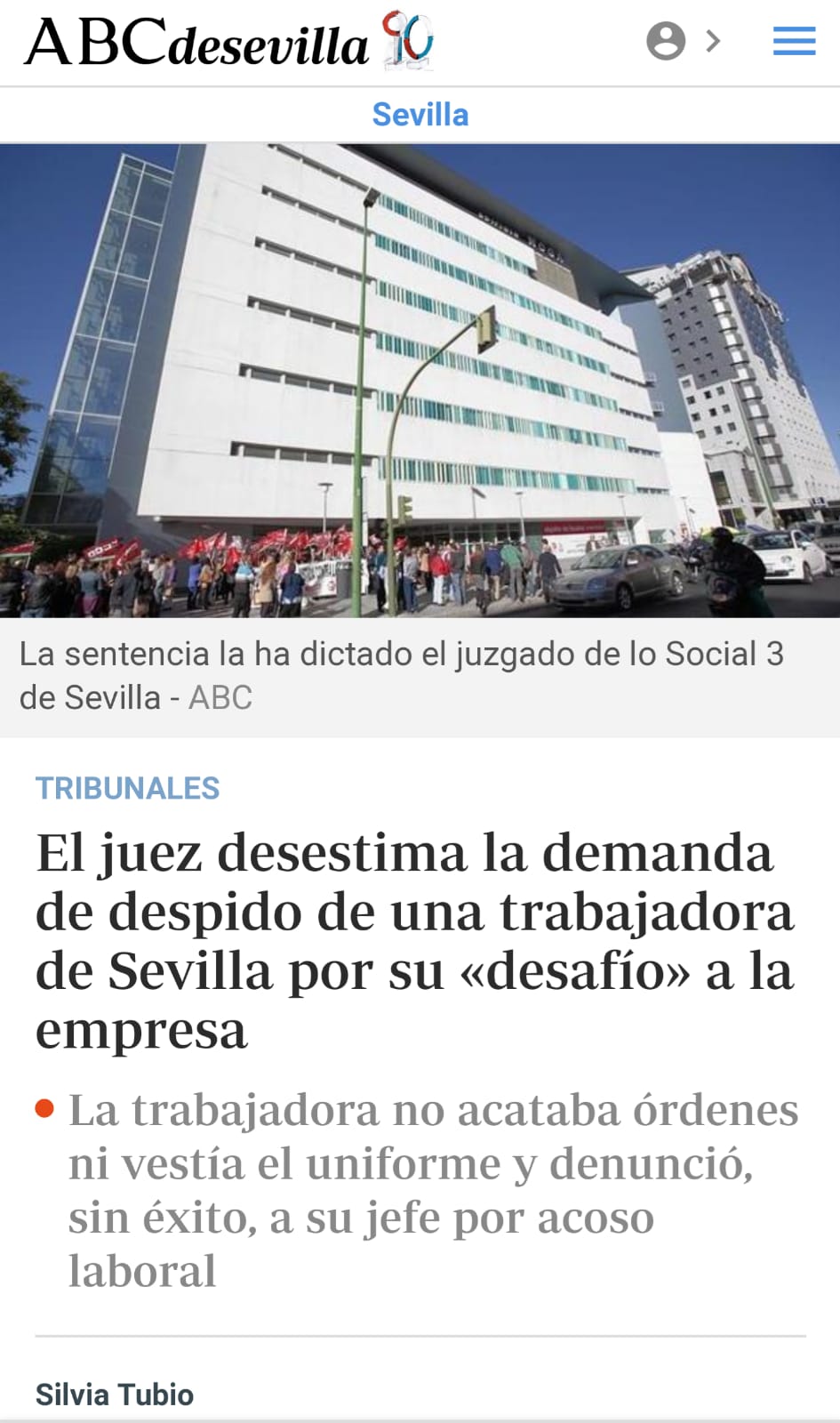Open the Tribunales category
840x1423 pixels.
[127, 788]
